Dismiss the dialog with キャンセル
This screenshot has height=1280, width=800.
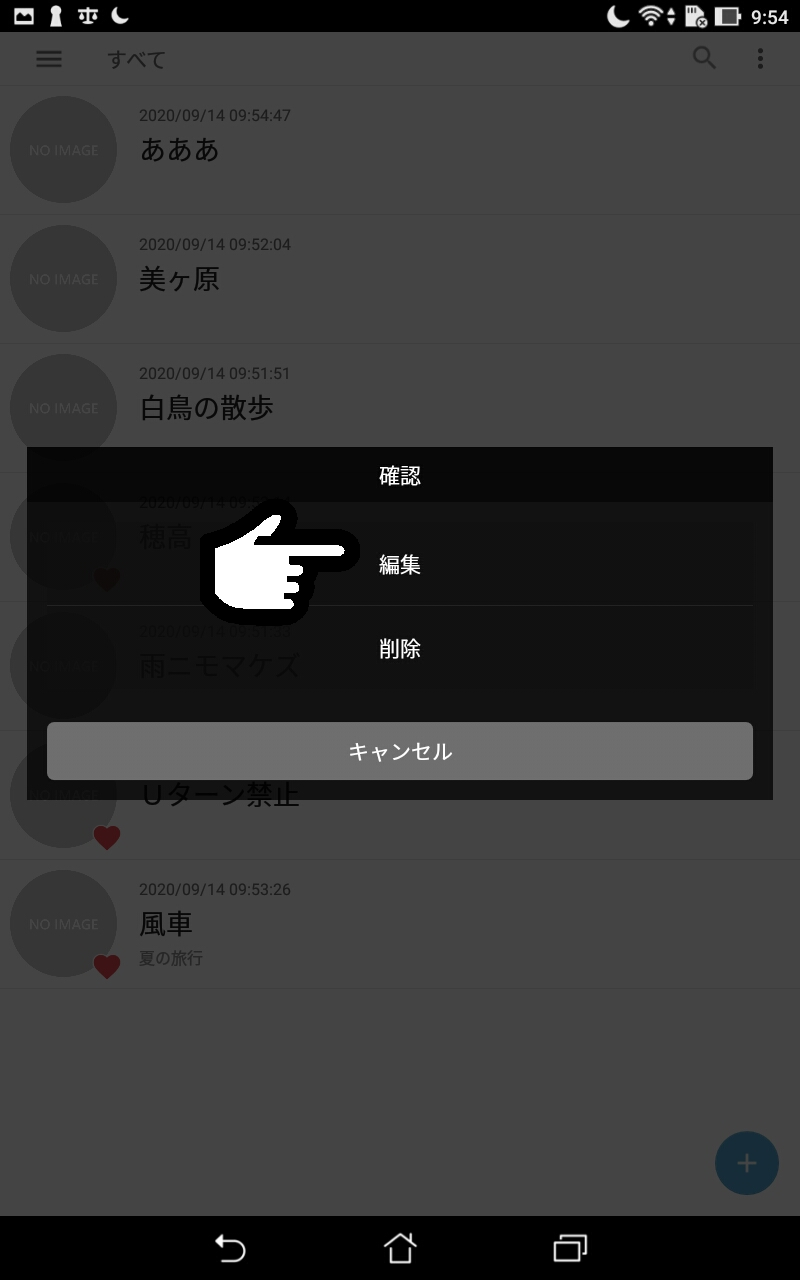[400, 751]
